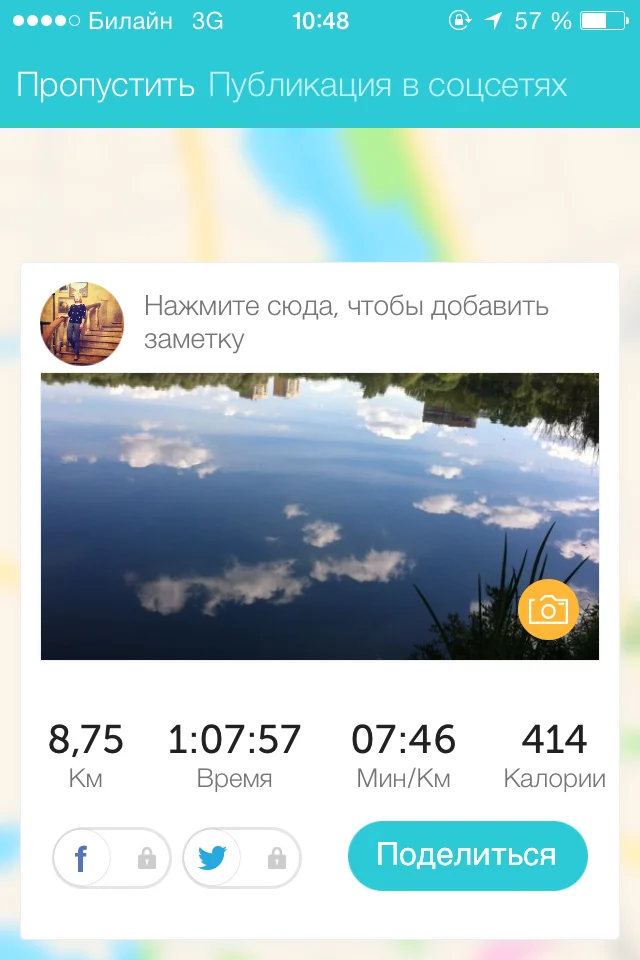
Task: Enable Twitter sharing toggle
Action: (241, 858)
